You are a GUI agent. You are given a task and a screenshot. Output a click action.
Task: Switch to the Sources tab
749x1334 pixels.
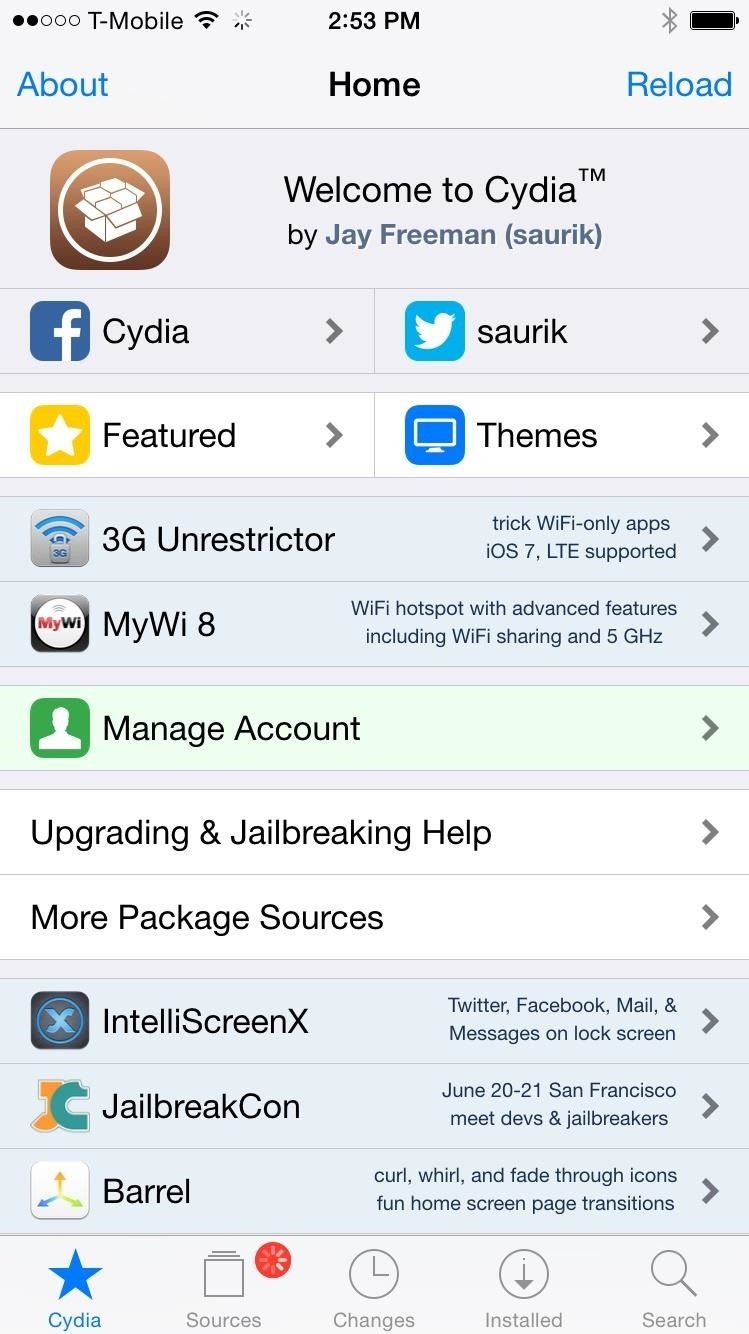point(223,1285)
